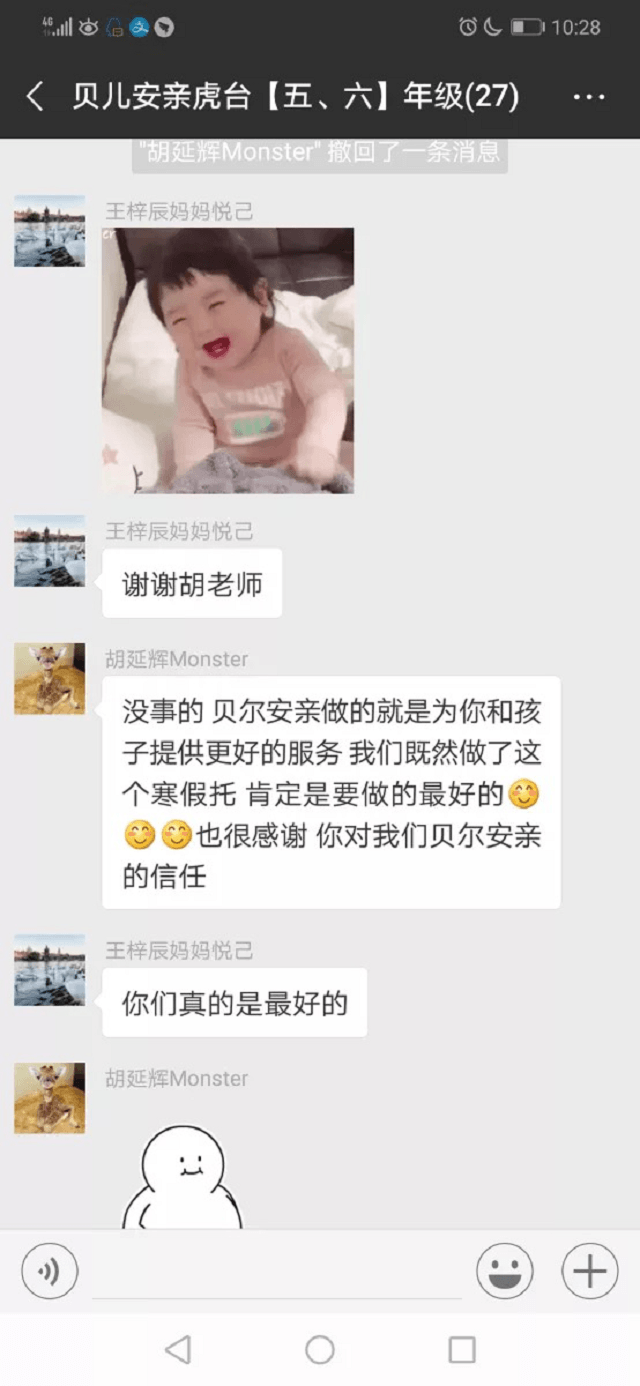Go back from the group chat
Screen dimensions: 640x1386
(x=35, y=97)
